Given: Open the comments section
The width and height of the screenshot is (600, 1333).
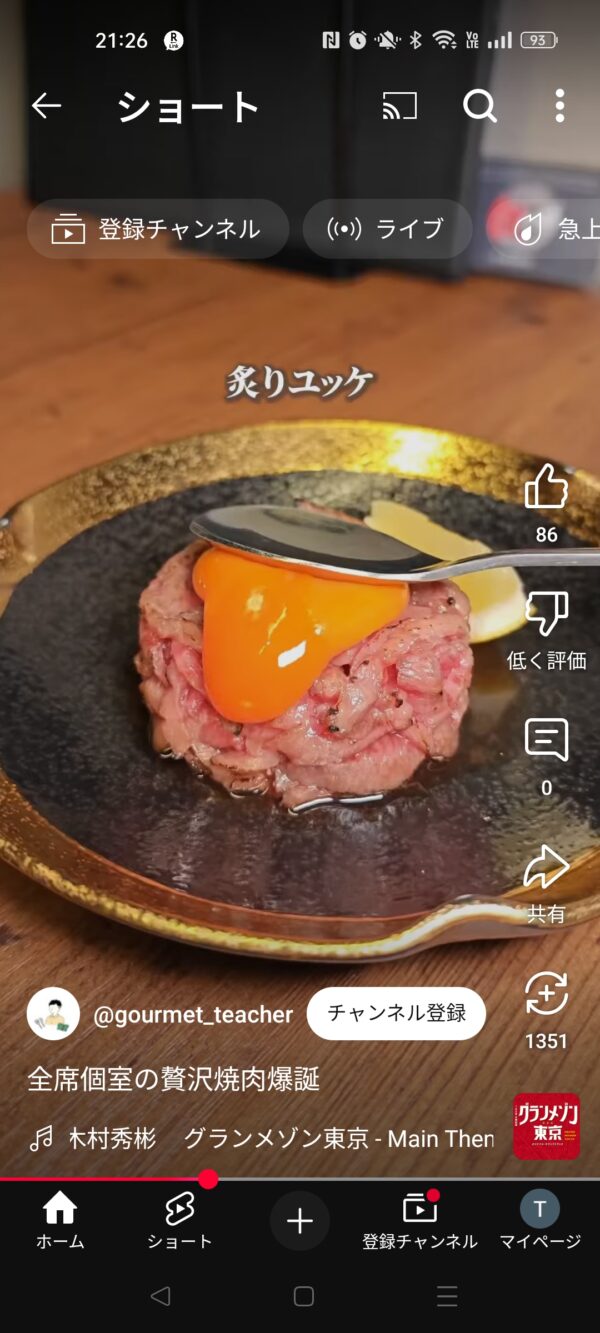Looking at the screenshot, I should click(x=546, y=742).
